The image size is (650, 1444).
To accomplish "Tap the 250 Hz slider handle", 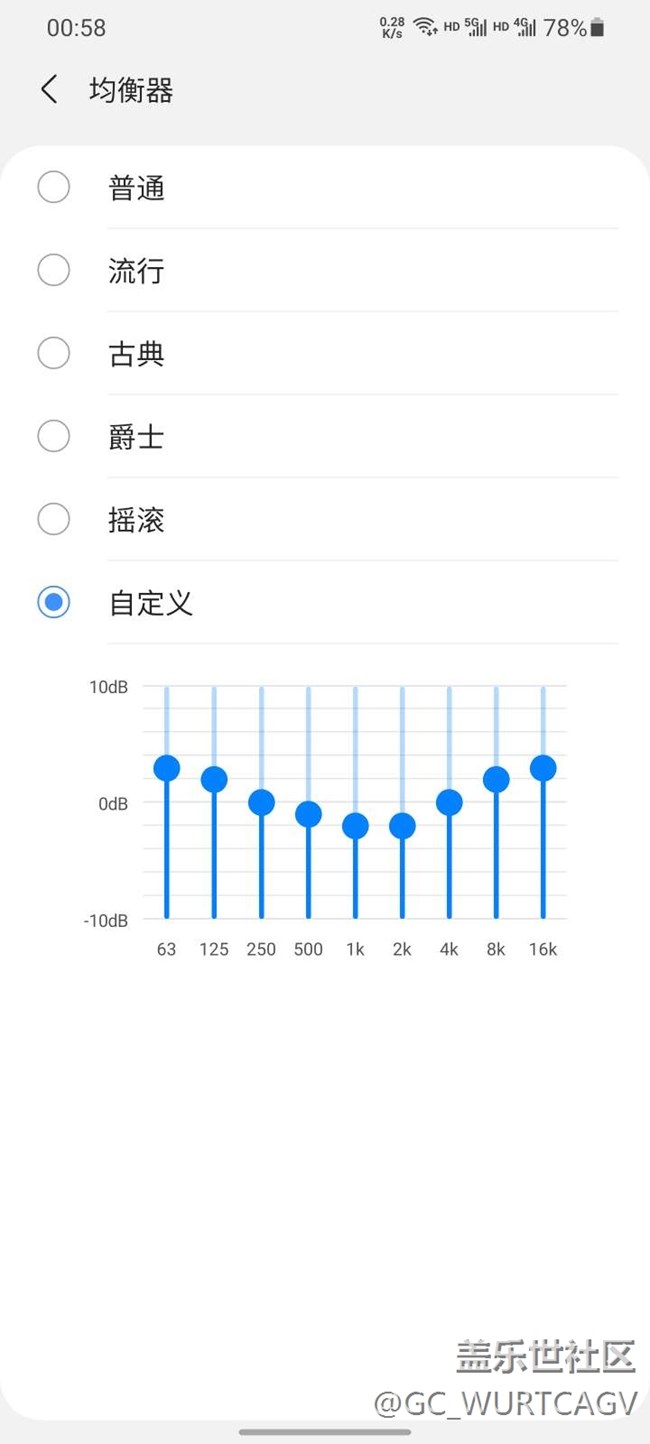I will tap(261, 802).
